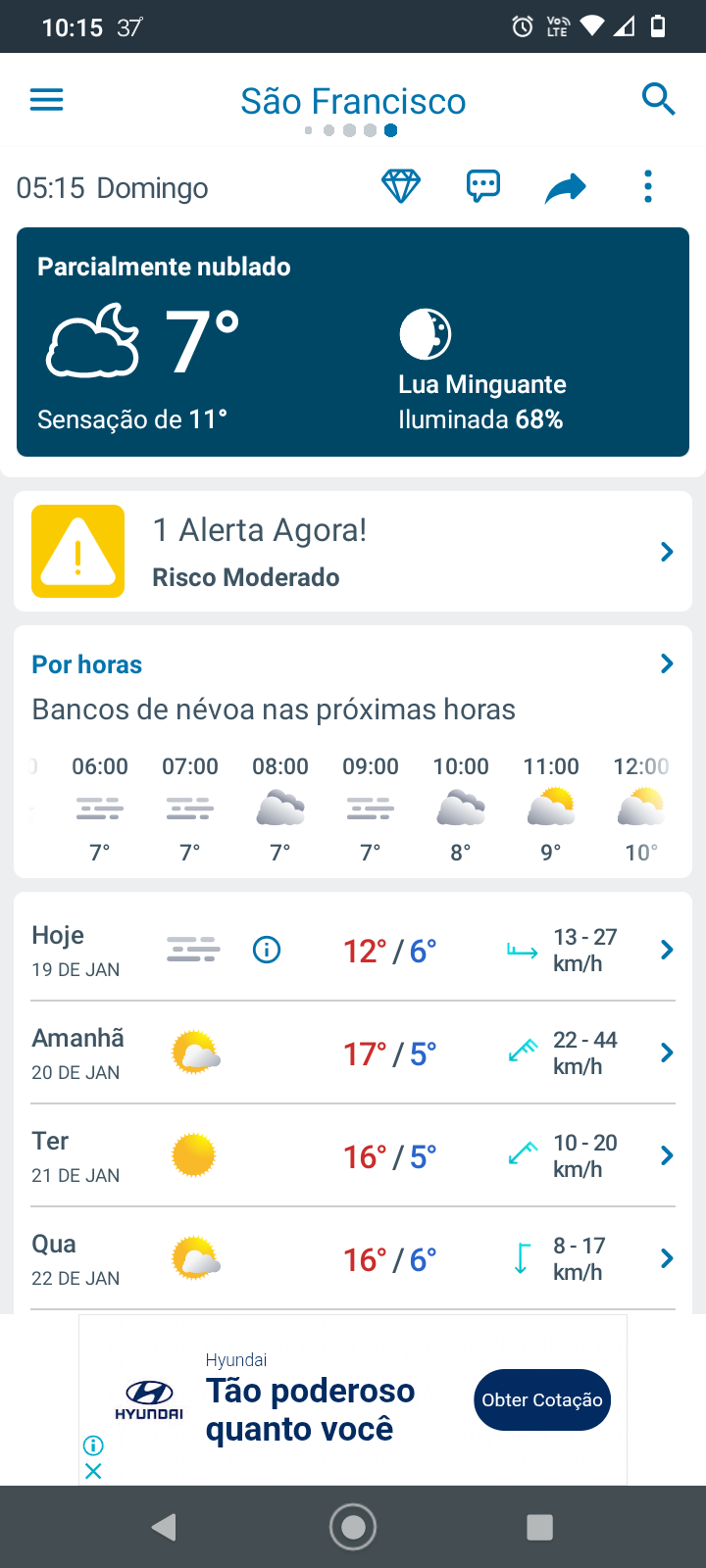Open the location search
706x1568 pixels.
pyautogui.click(x=658, y=99)
